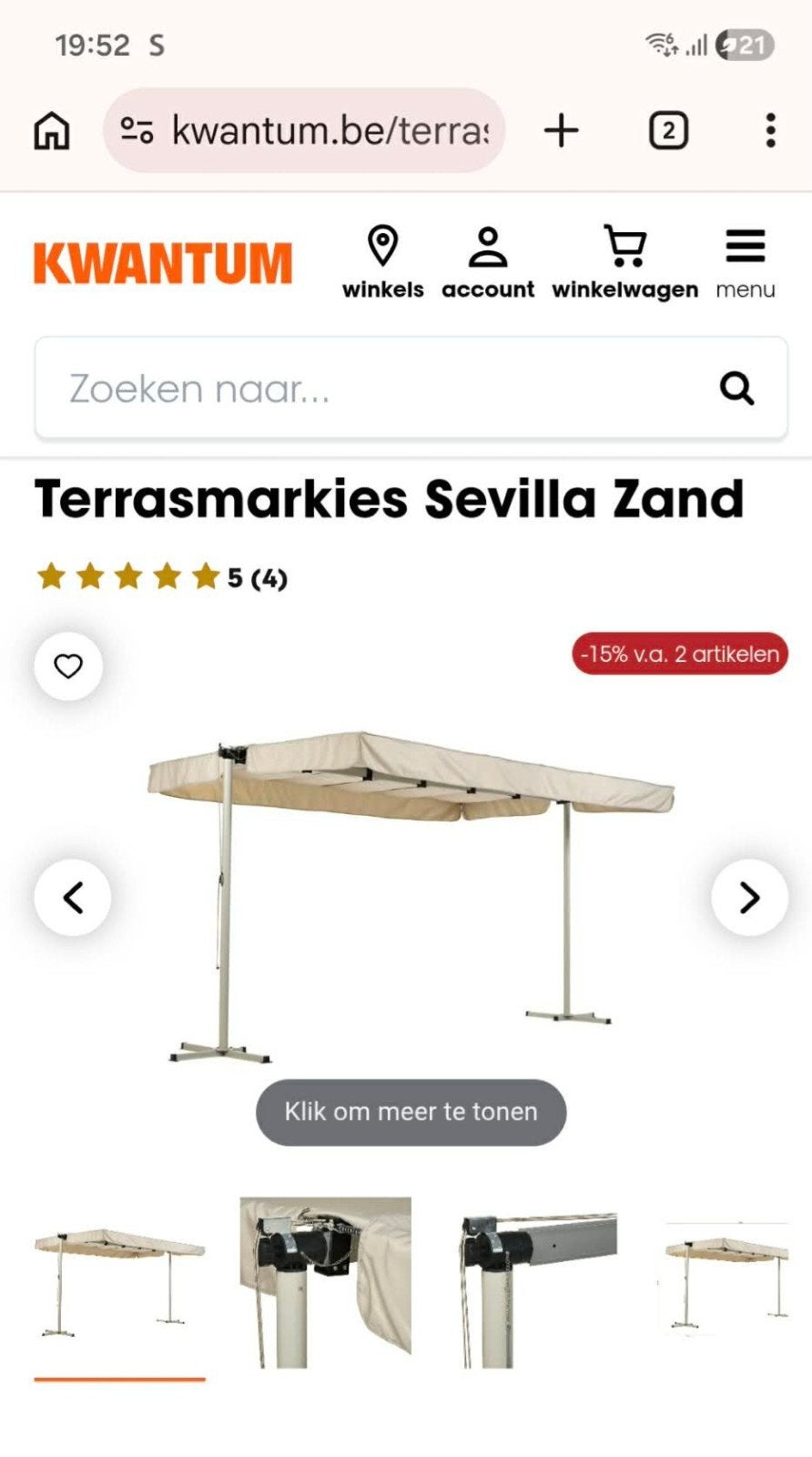Screen dimensions: 812x1457
Task: Show the previous product image
Action: click(73, 898)
